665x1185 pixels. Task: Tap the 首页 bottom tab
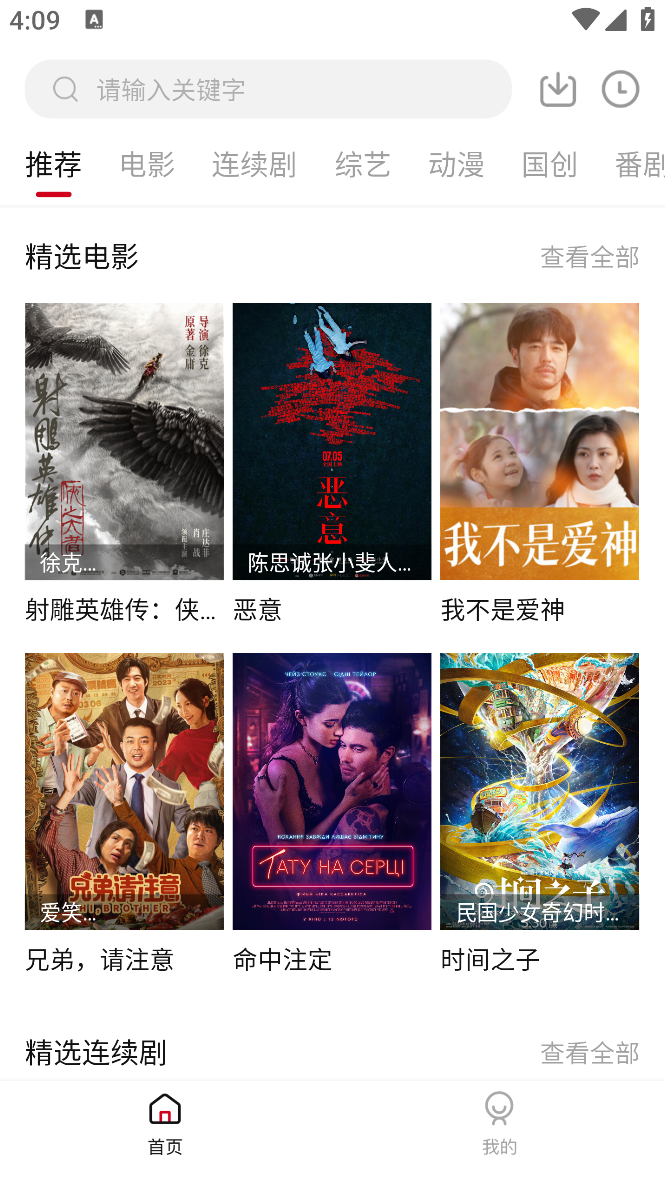tap(165, 1123)
